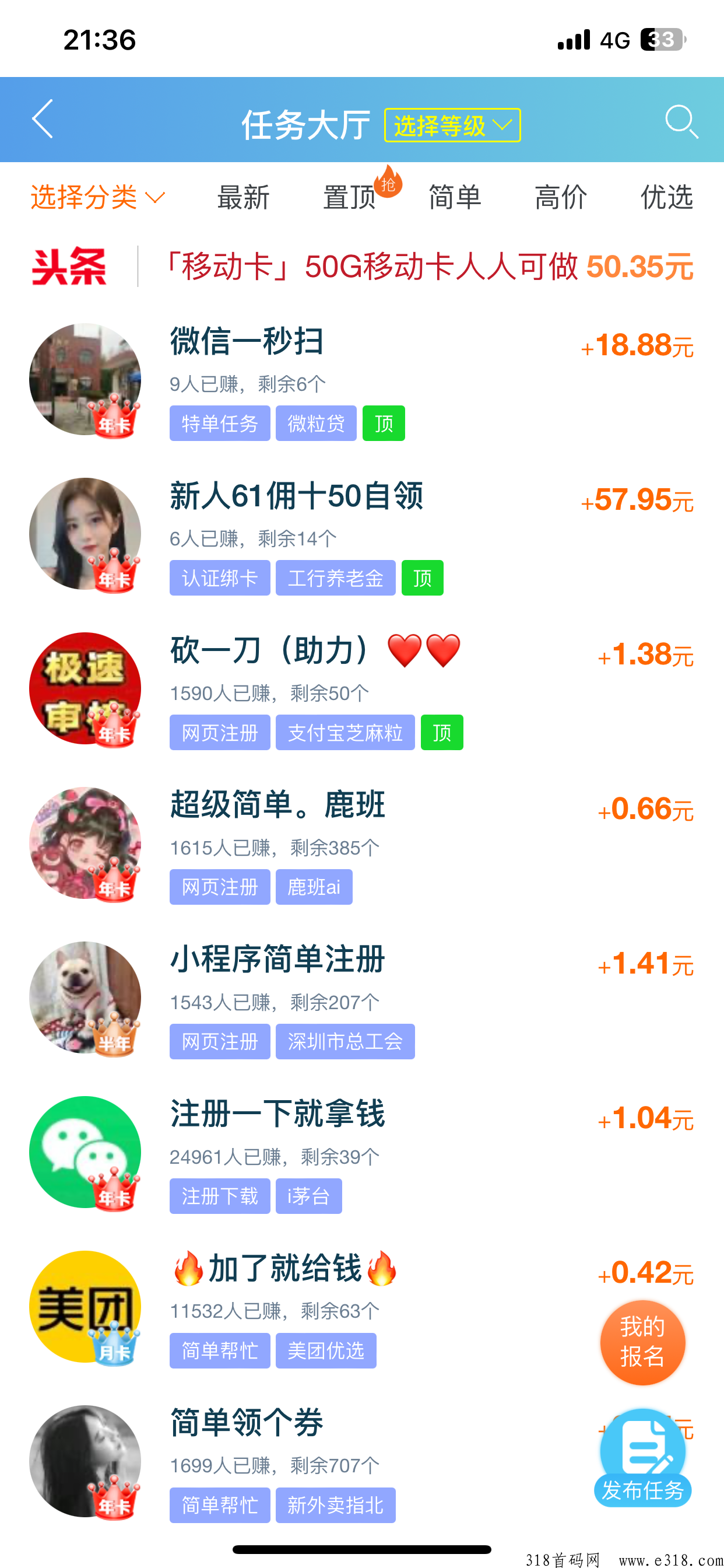This screenshot has height=1568, width=724.
Task: Open the 微信一秒扫 task
Action: coord(362,380)
